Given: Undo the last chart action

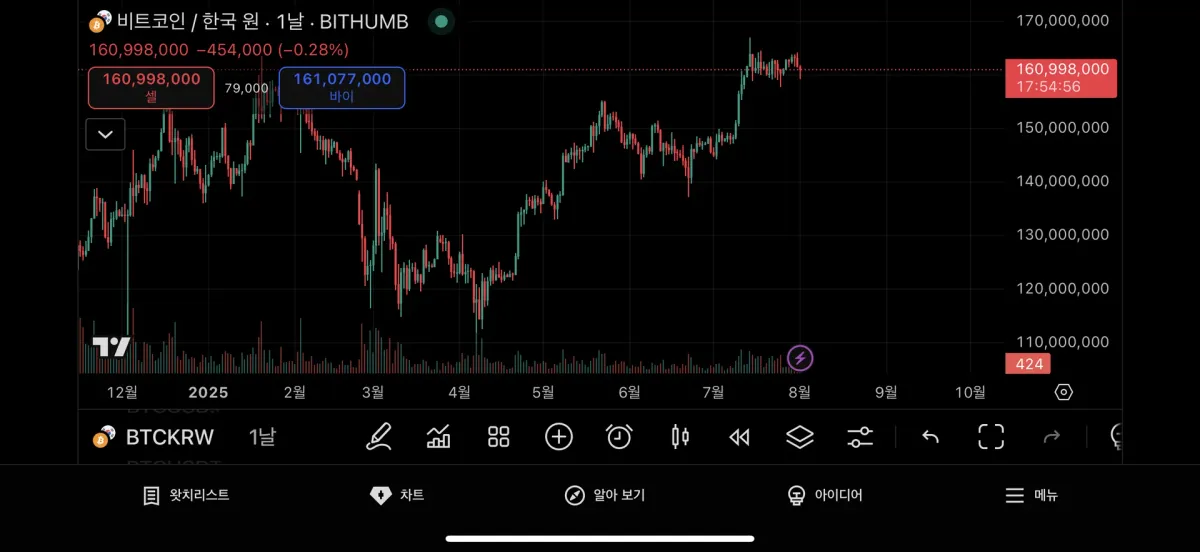Looking at the screenshot, I should click(930, 437).
